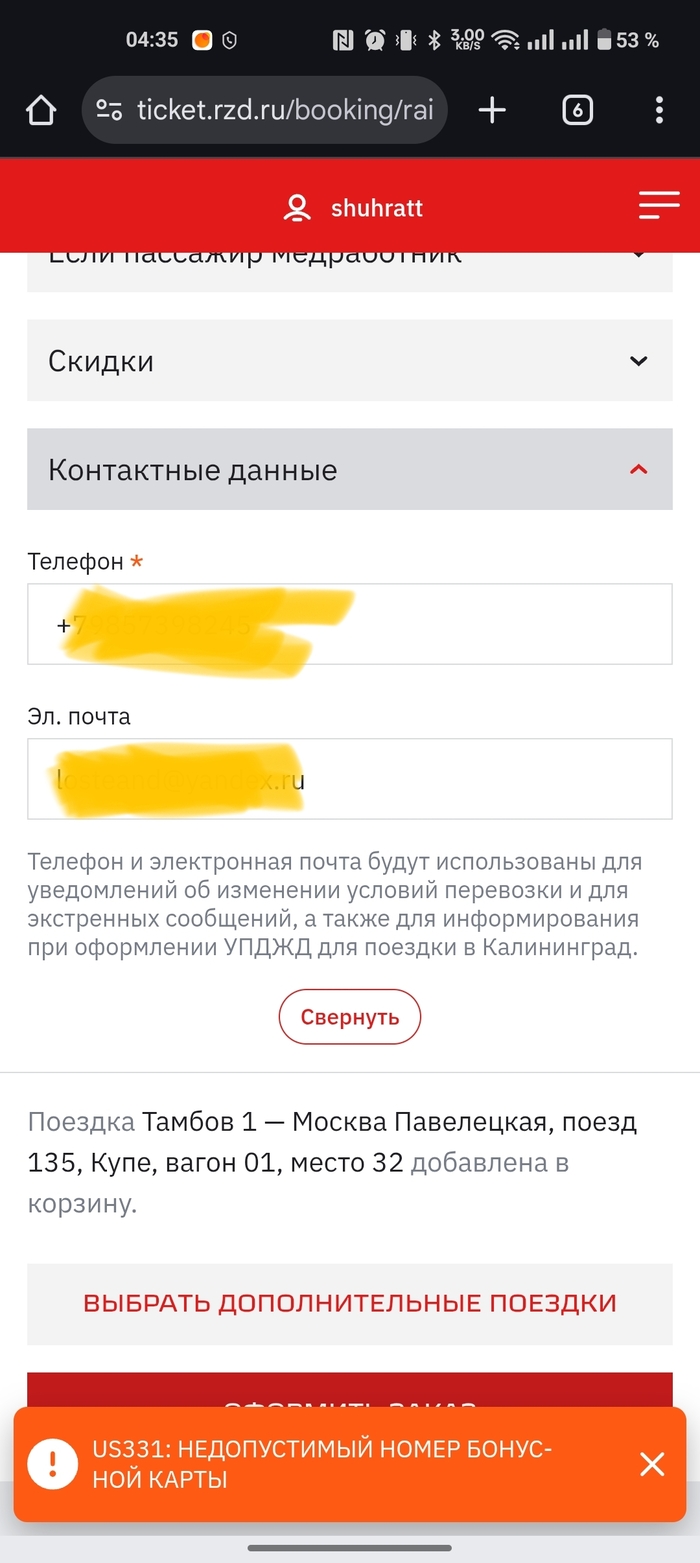Open the tab switcher showing 6 tabs
Viewport: 700px width, 1563px height.
point(577,110)
